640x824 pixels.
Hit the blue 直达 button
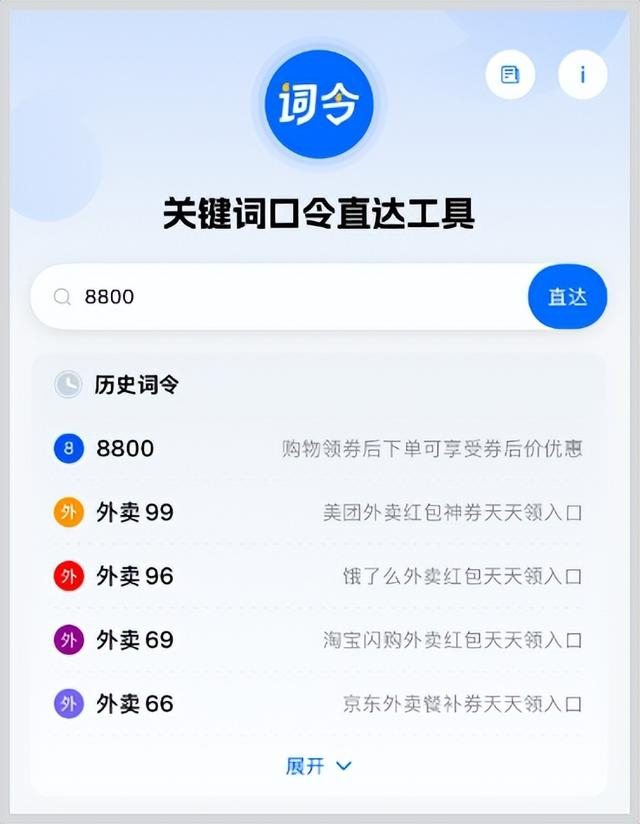(x=567, y=297)
